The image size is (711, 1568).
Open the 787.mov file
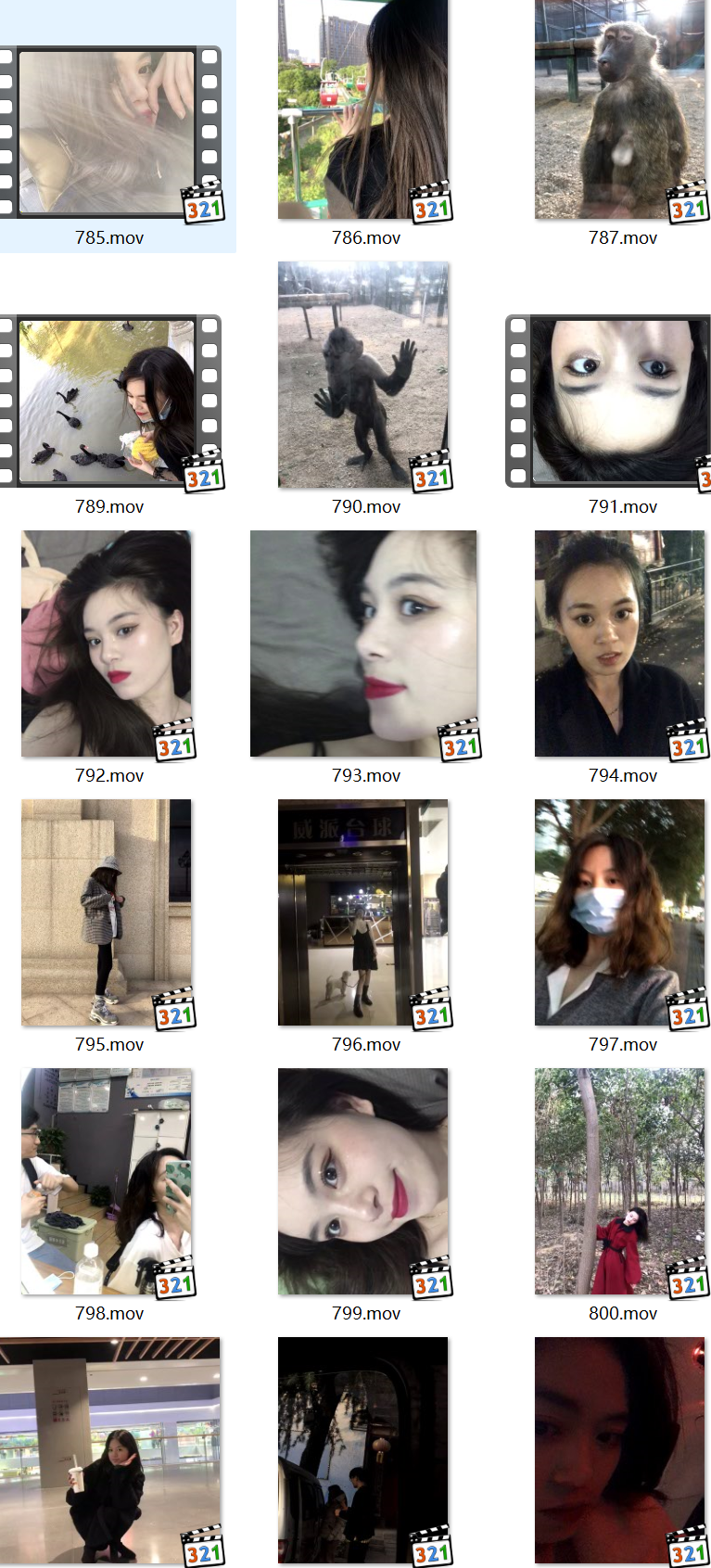tap(619, 109)
